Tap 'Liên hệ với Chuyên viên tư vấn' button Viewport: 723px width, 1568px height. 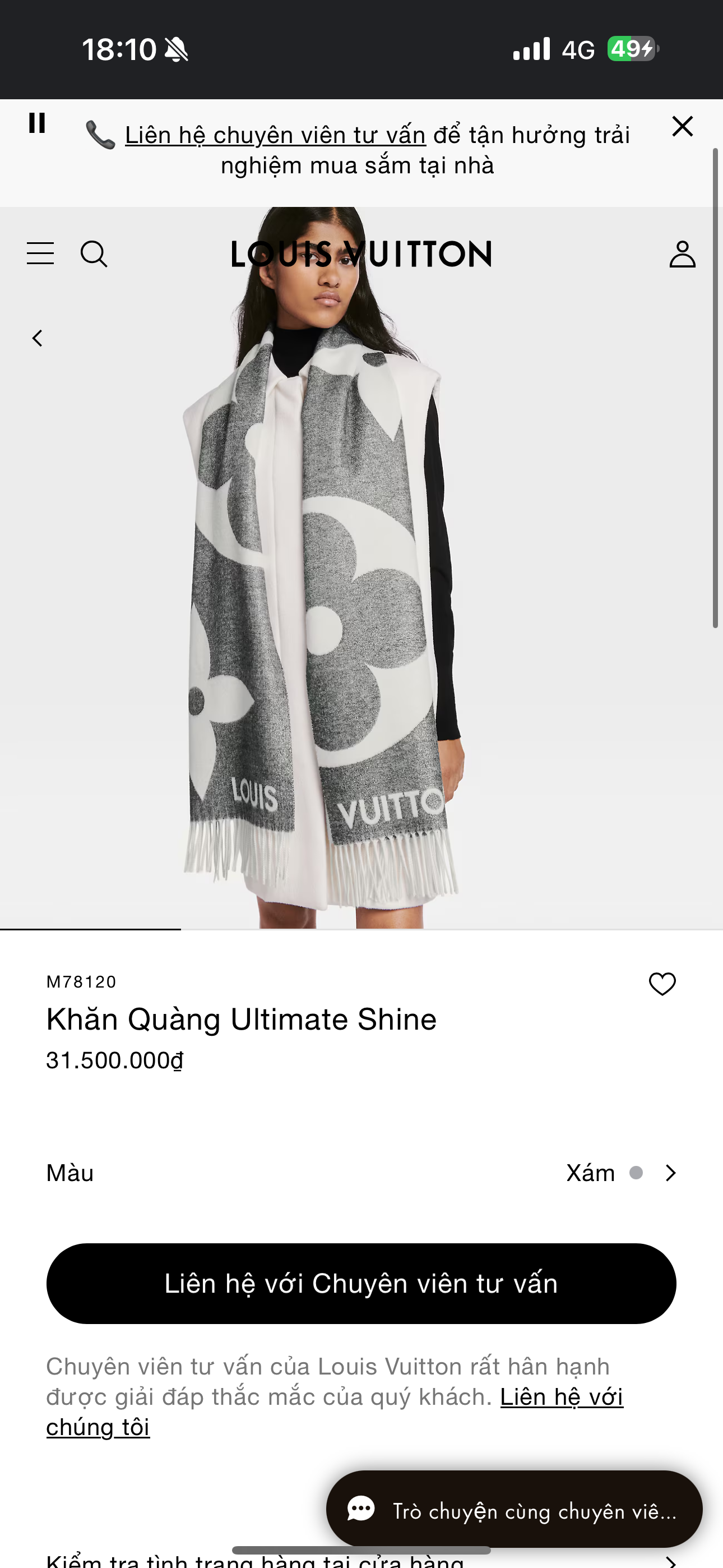[361, 1283]
